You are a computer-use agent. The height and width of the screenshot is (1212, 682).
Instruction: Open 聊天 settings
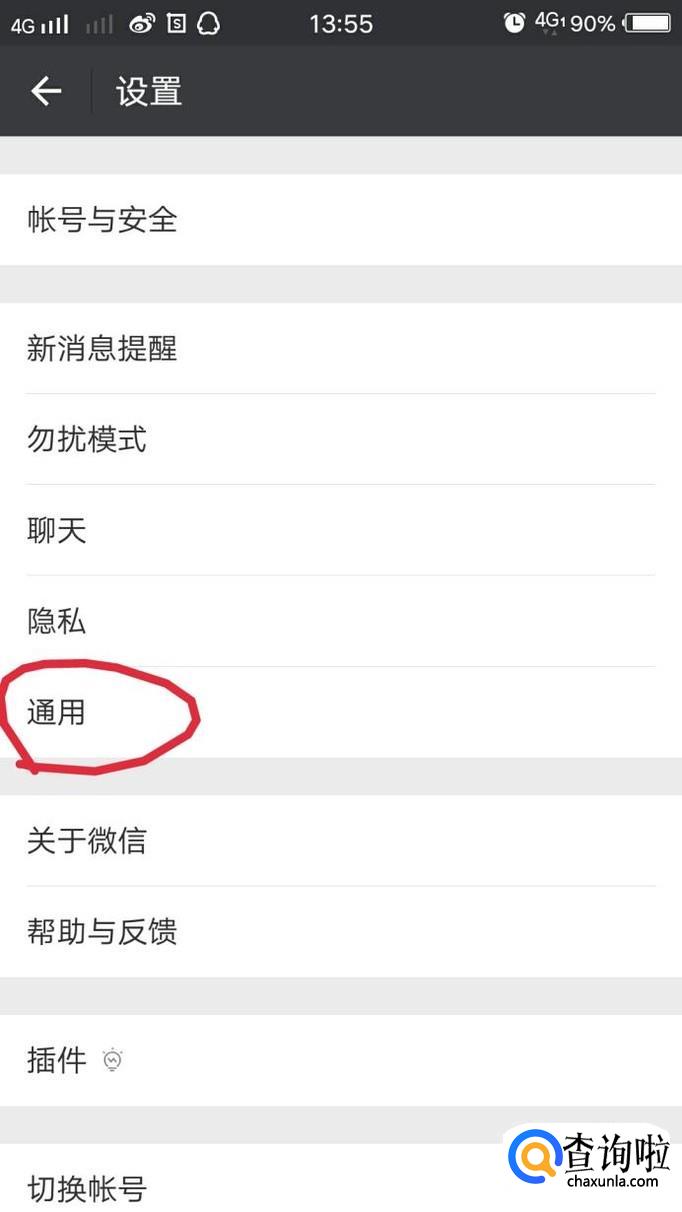click(341, 530)
